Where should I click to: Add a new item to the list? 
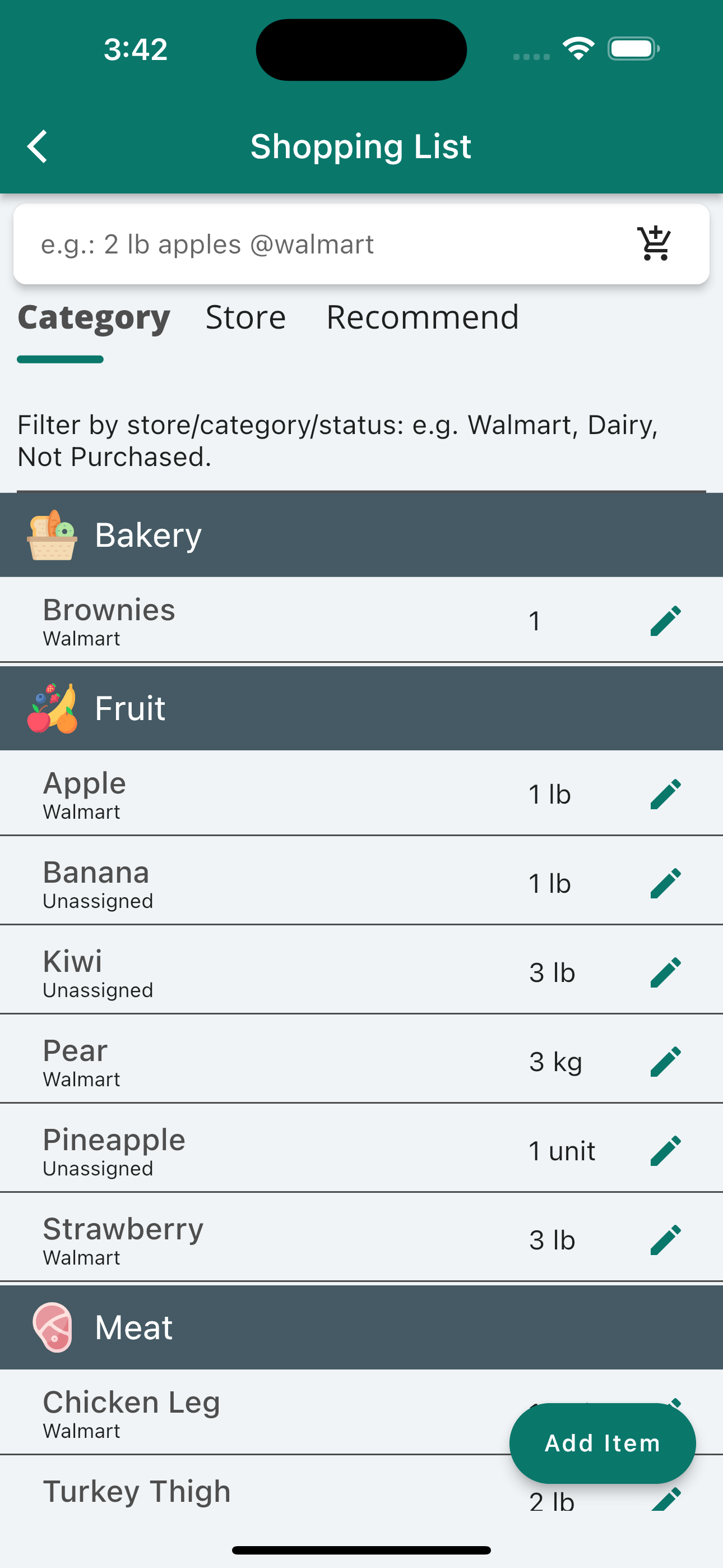point(602,1443)
